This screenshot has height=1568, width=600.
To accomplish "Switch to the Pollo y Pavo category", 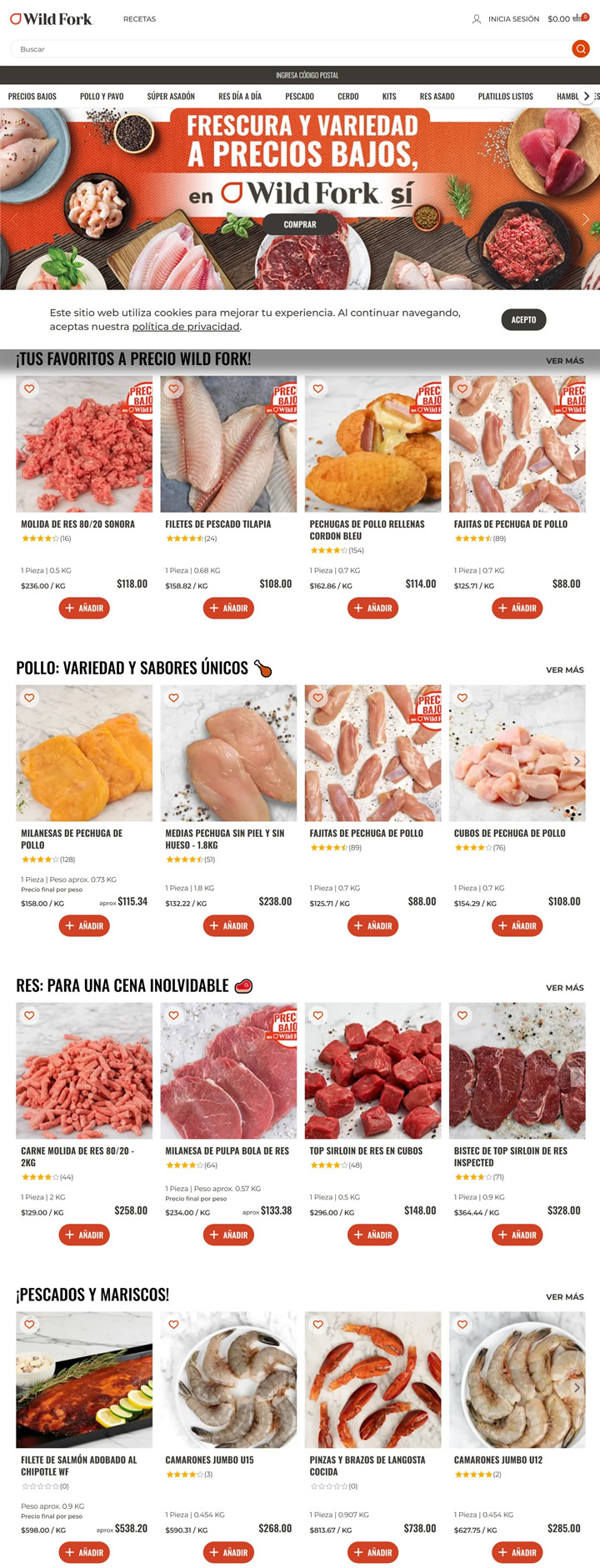I will 102,97.
